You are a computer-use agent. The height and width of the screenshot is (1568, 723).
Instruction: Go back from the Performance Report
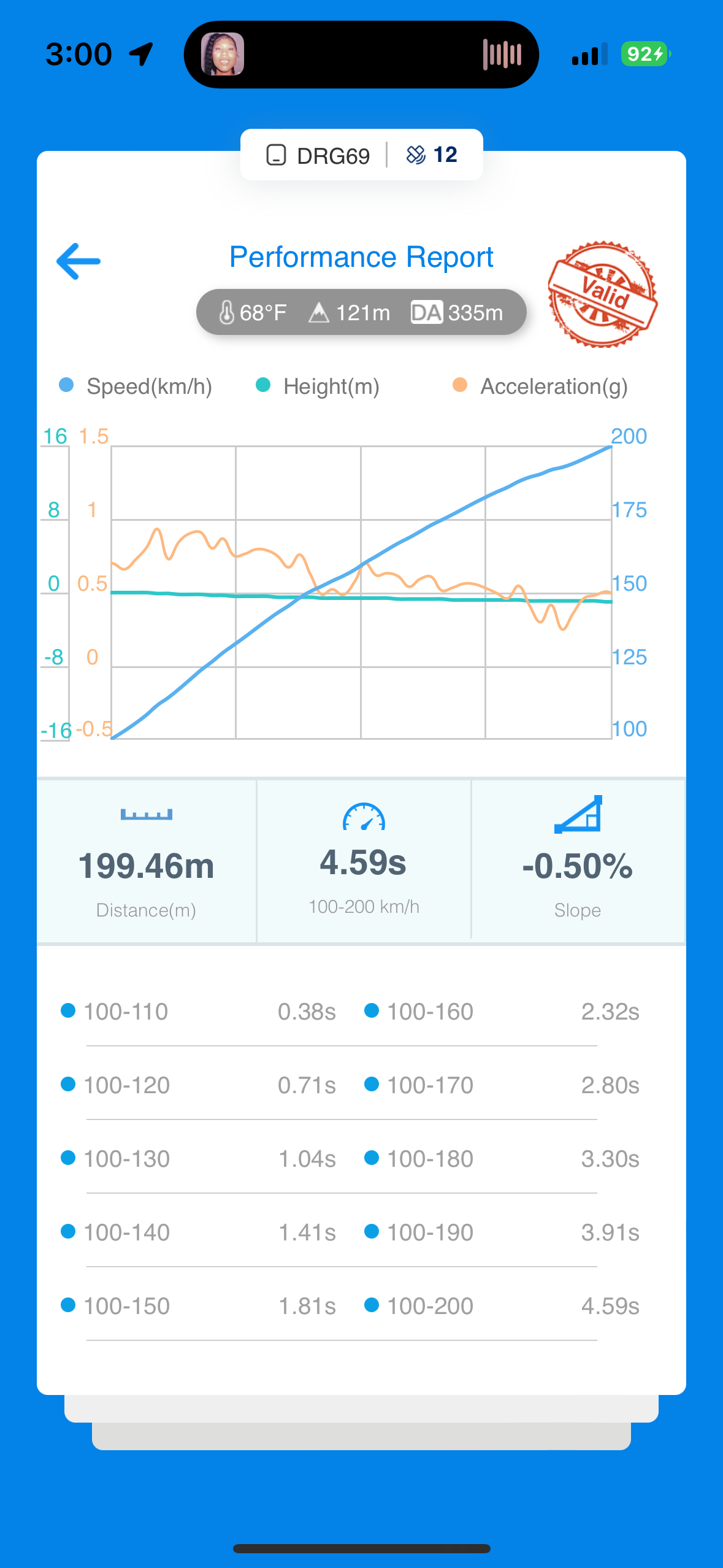[78, 261]
